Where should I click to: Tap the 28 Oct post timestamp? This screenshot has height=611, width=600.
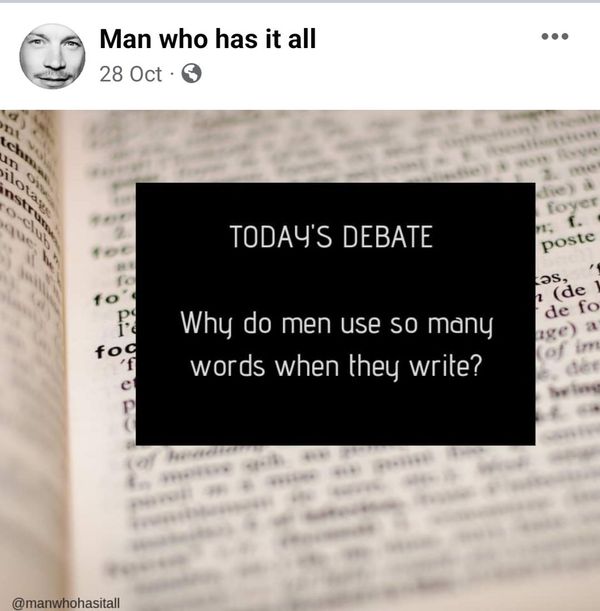coord(129,74)
